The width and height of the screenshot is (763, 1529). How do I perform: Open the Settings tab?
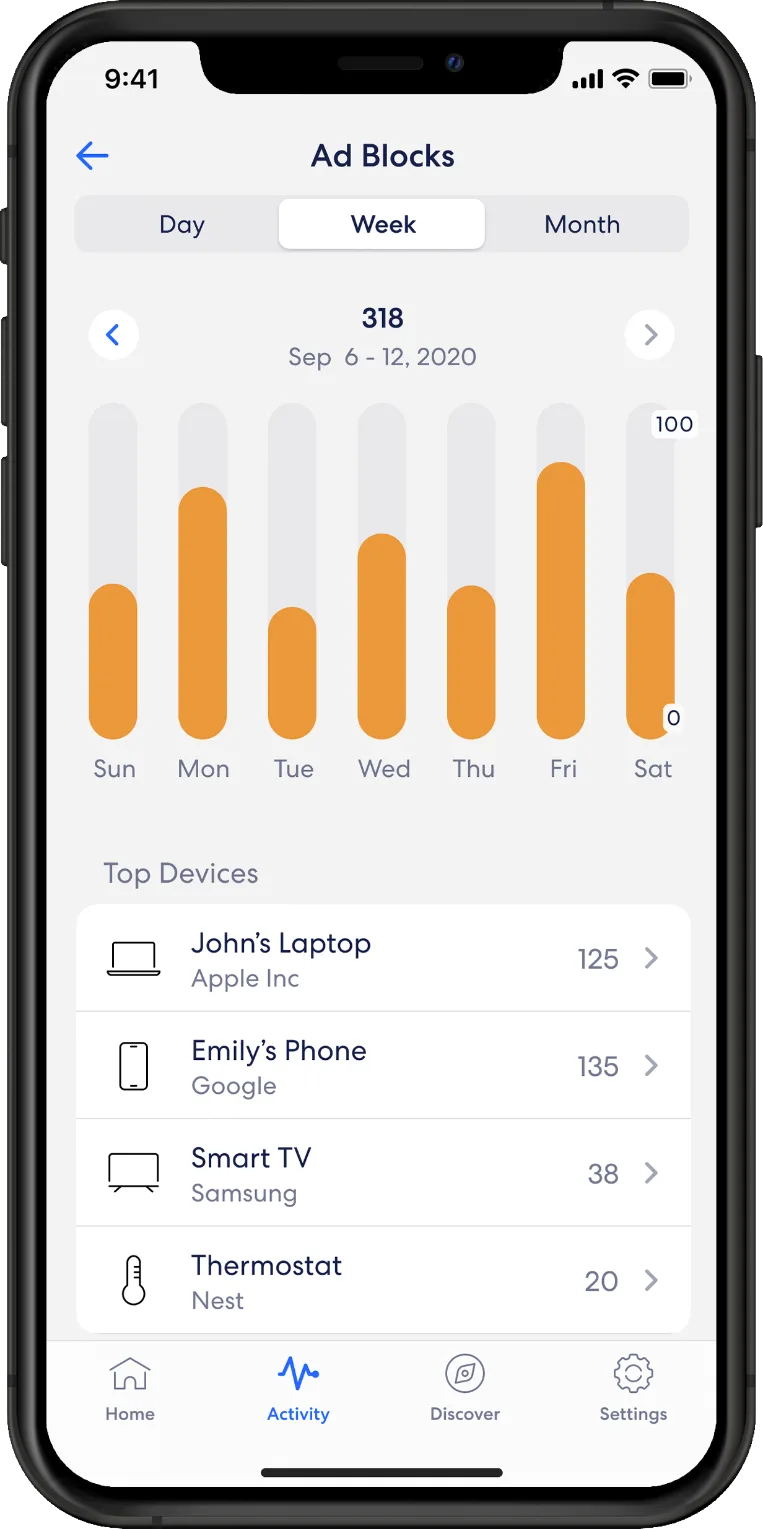(x=633, y=1388)
